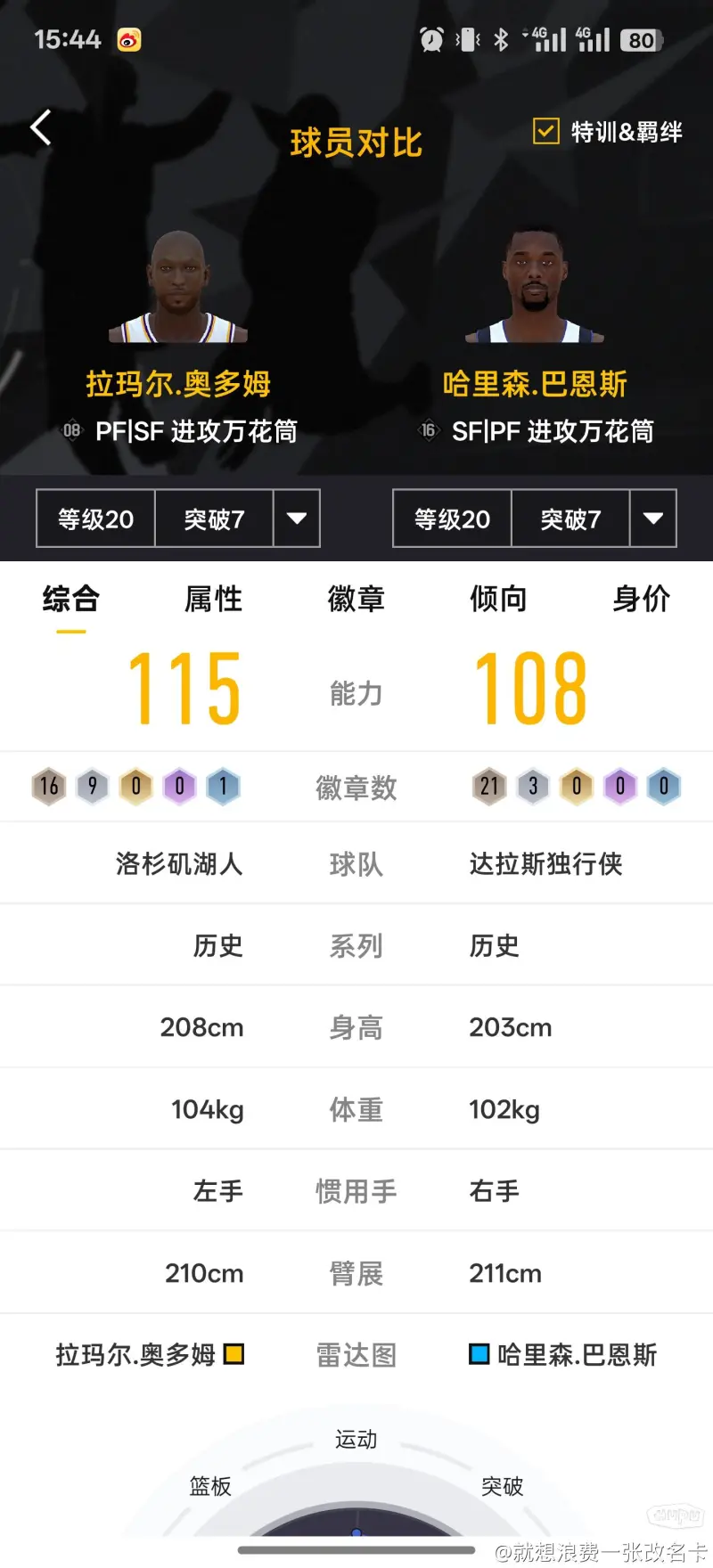This screenshot has height=1568, width=713.
Task: Switch to the 属性 tab
Action: point(214,599)
